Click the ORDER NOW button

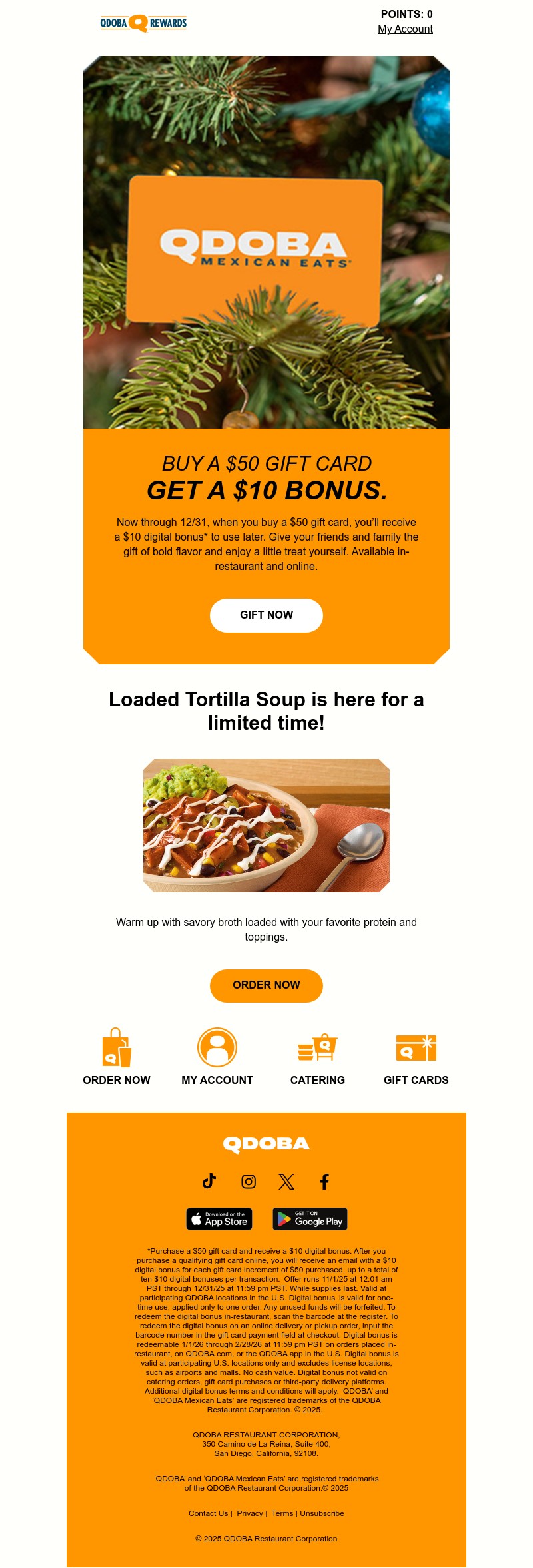click(x=266, y=985)
